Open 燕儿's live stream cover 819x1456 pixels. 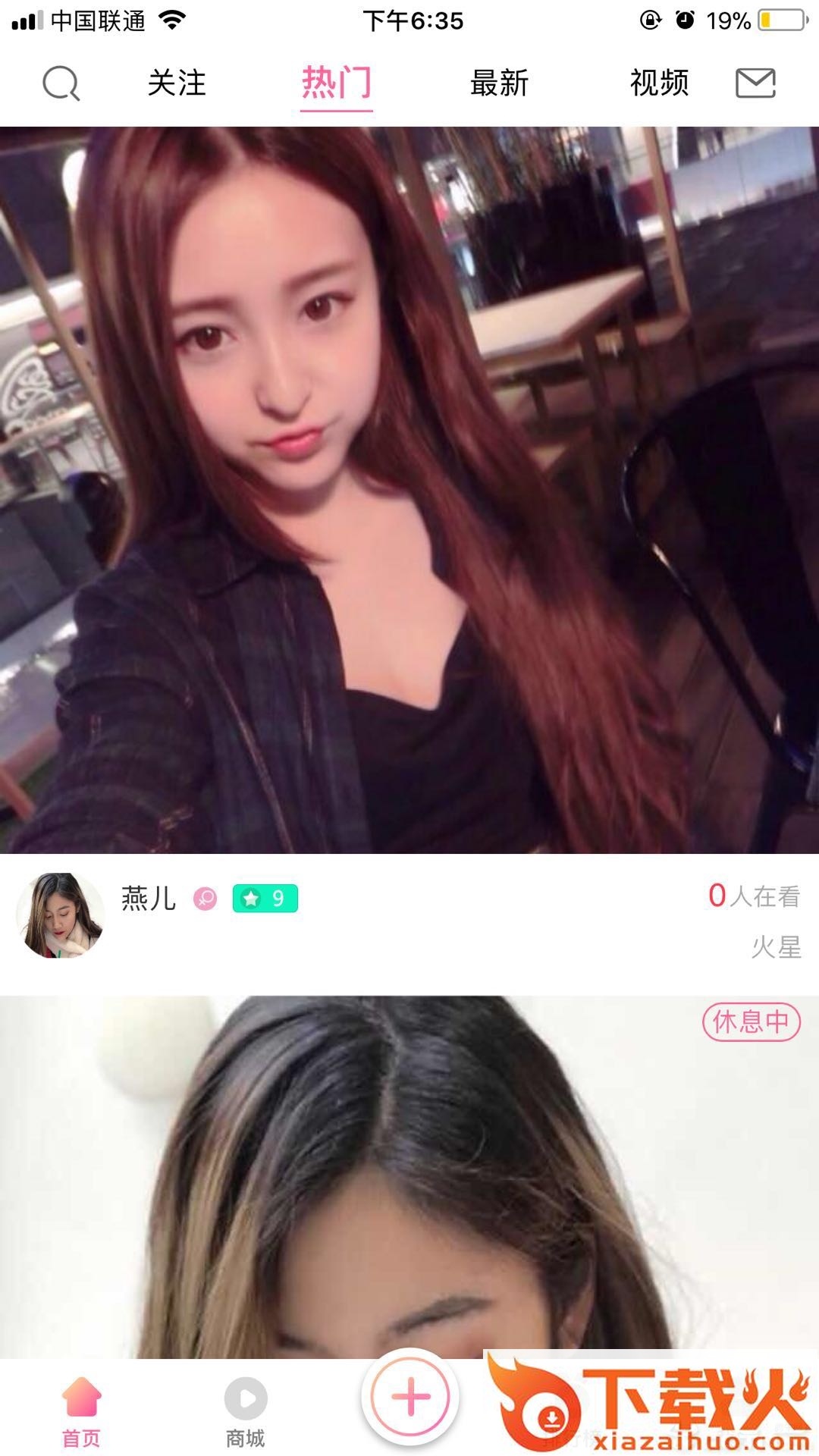coord(409,489)
